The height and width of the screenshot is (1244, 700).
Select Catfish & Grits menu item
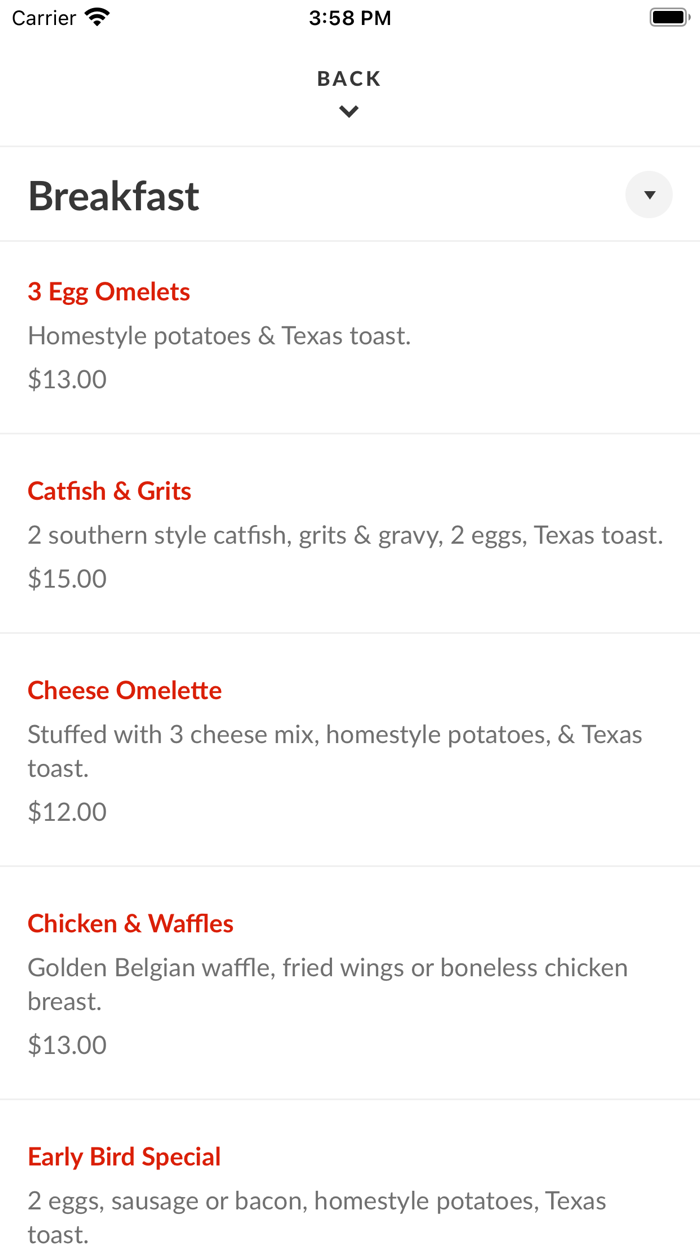[x=350, y=534]
